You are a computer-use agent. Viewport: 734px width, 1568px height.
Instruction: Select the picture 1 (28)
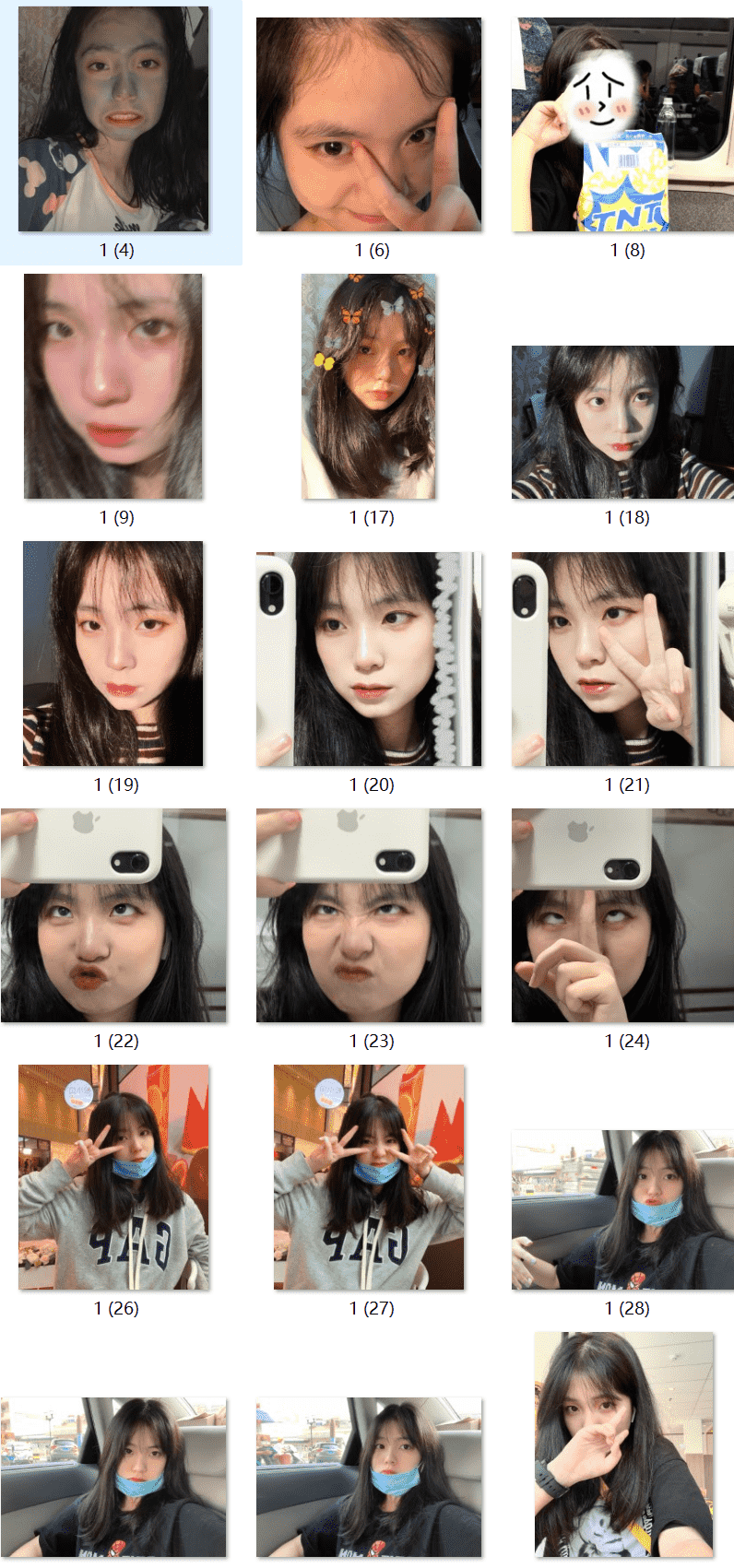623,1209
